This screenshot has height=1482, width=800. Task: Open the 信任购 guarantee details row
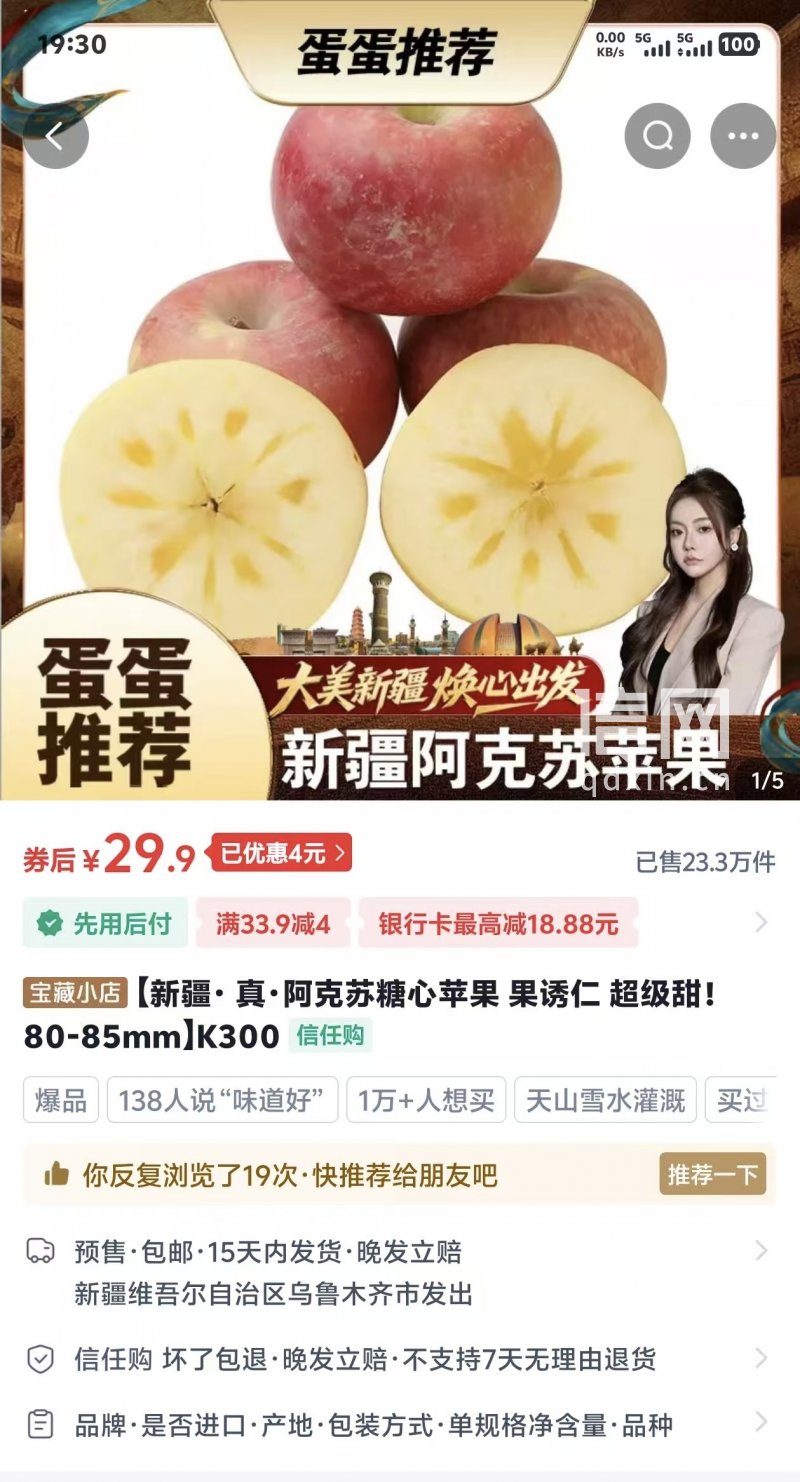pyautogui.click(x=400, y=1359)
